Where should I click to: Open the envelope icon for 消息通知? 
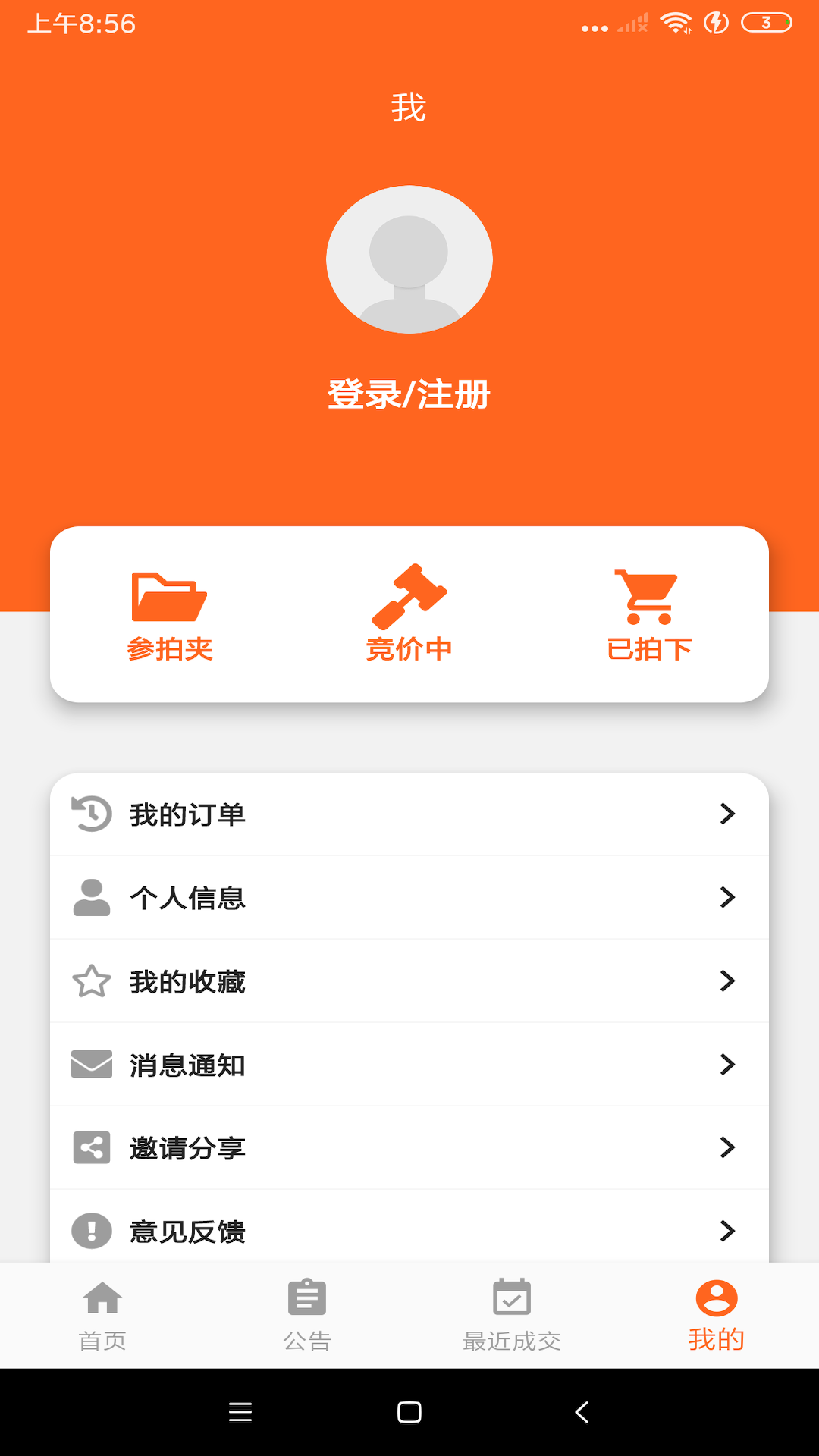(x=91, y=1065)
